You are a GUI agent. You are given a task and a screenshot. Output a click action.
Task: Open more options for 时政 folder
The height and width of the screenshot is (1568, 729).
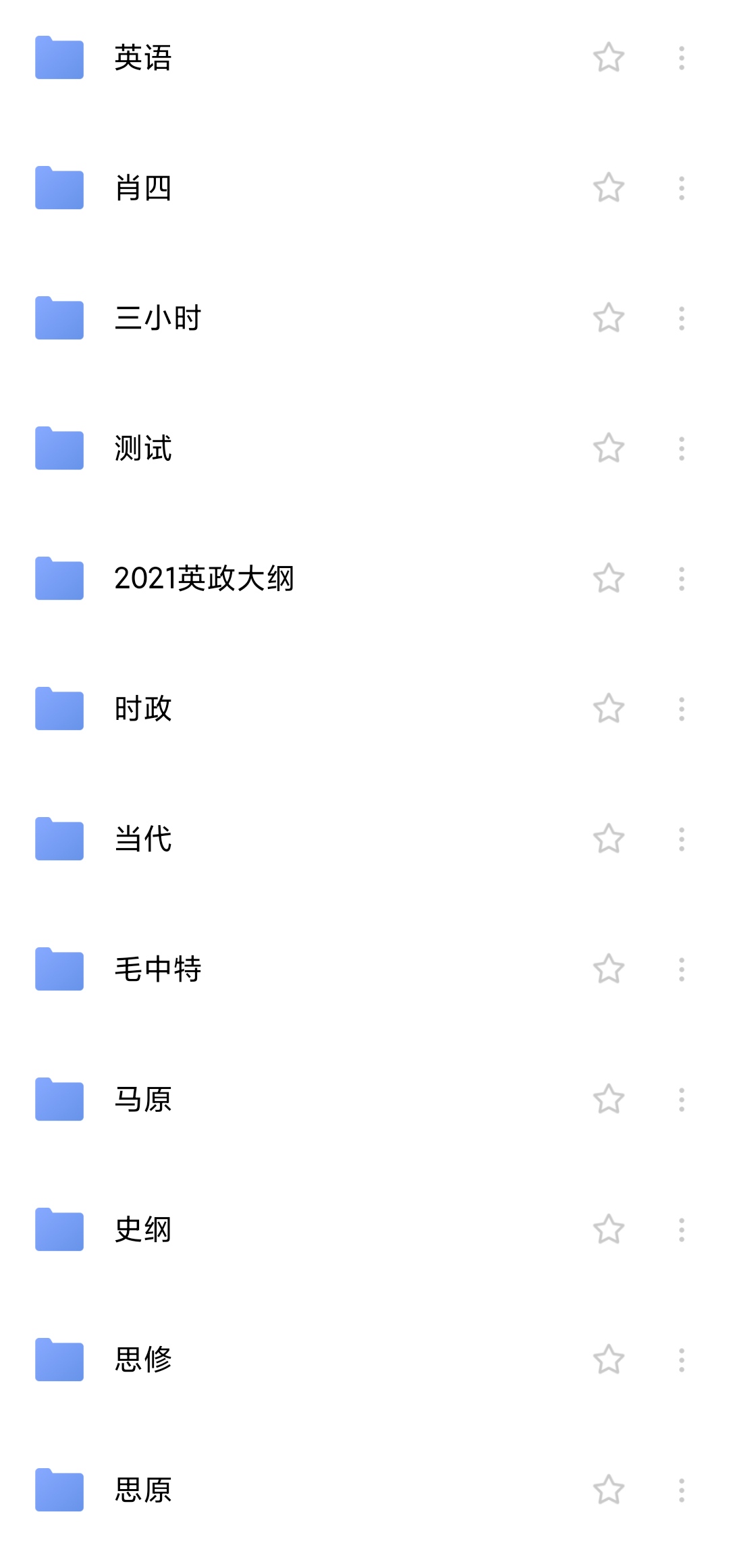point(682,708)
